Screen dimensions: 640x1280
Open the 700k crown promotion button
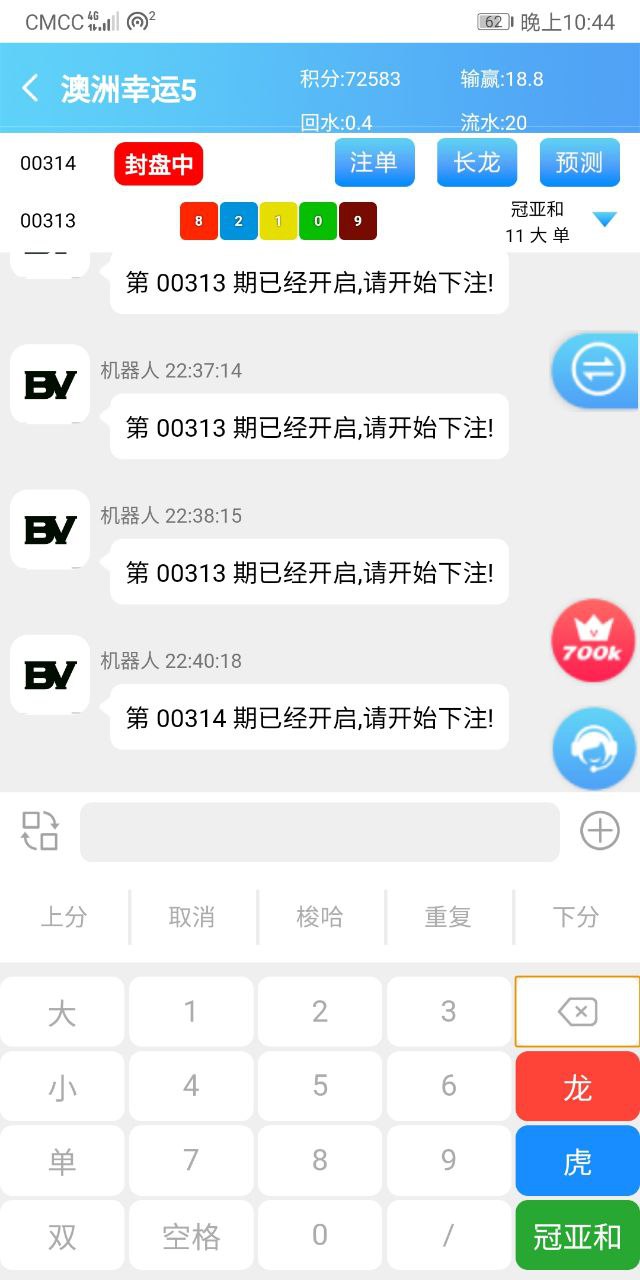point(594,641)
